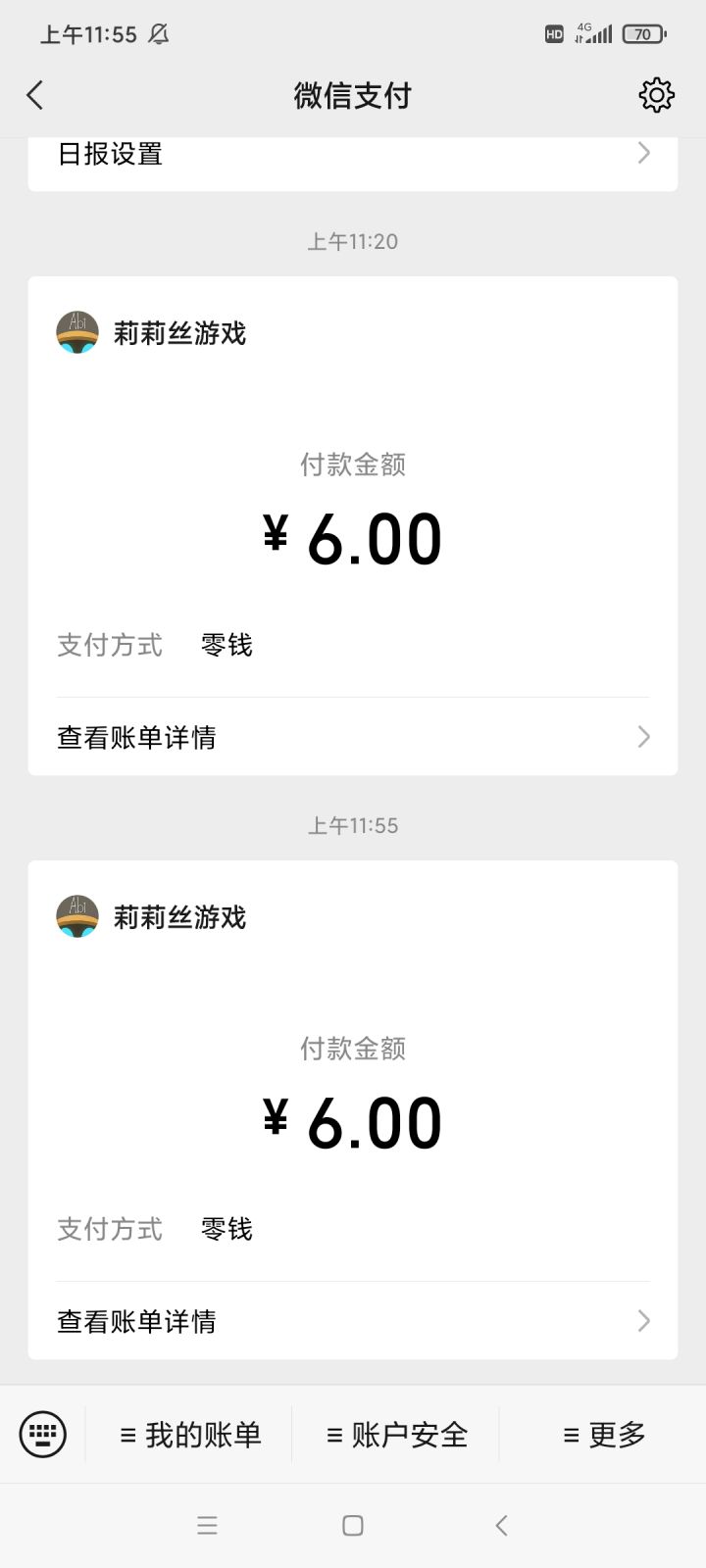Expand the 日报设置 row via its chevron

643,154
